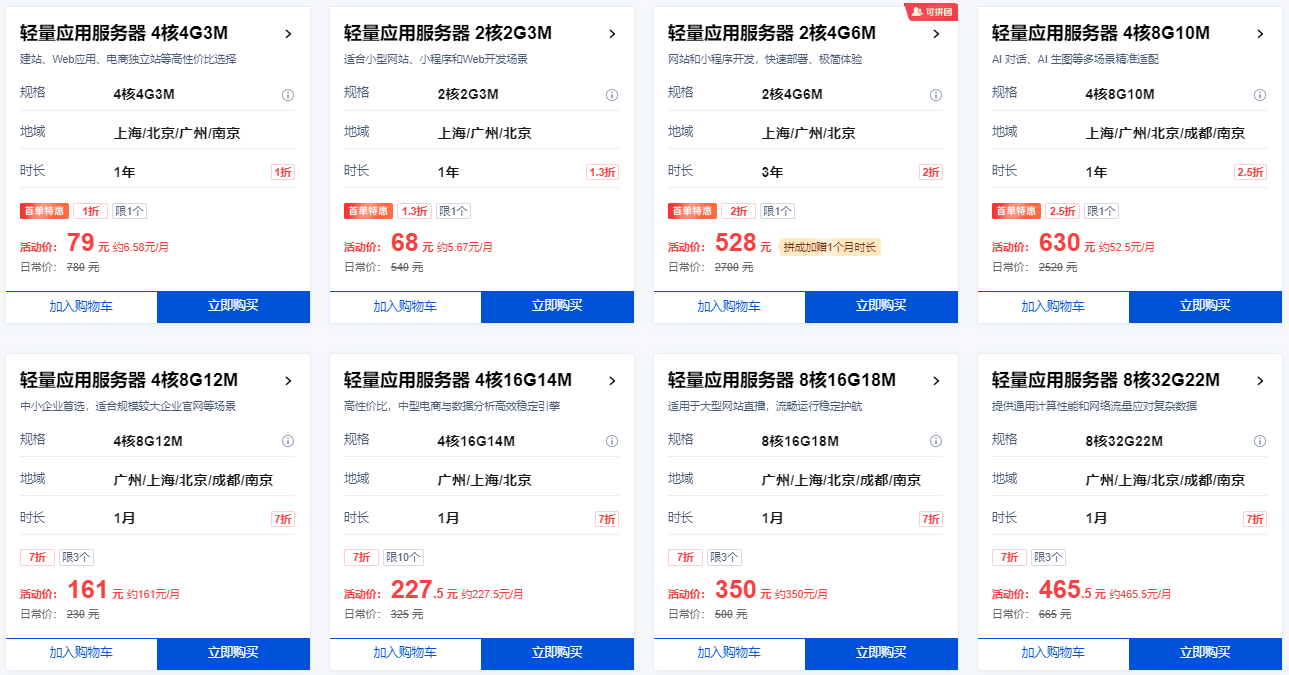1289x675 pixels.
Task: Open details arrow for 轻量应用服务器 8核32G22M
Action: point(1260,381)
